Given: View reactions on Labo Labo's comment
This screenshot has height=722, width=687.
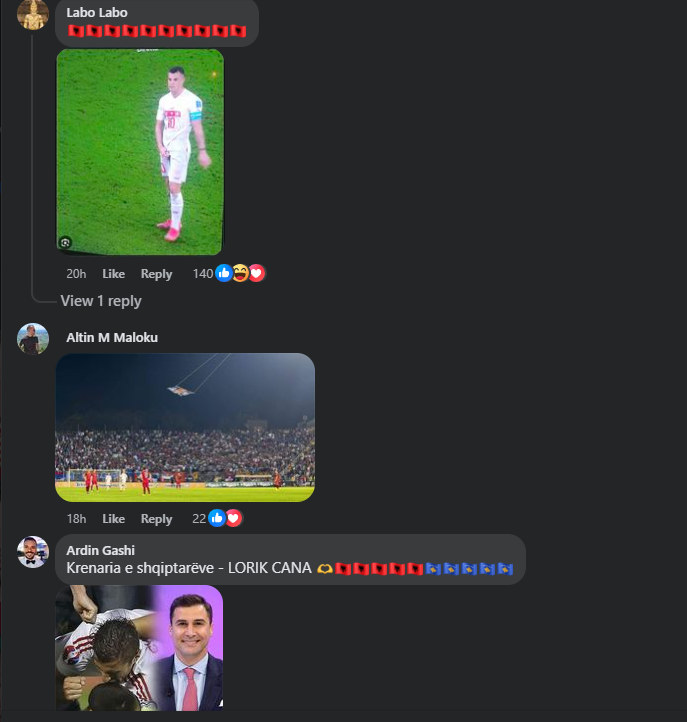Looking at the screenshot, I should tap(239, 273).
